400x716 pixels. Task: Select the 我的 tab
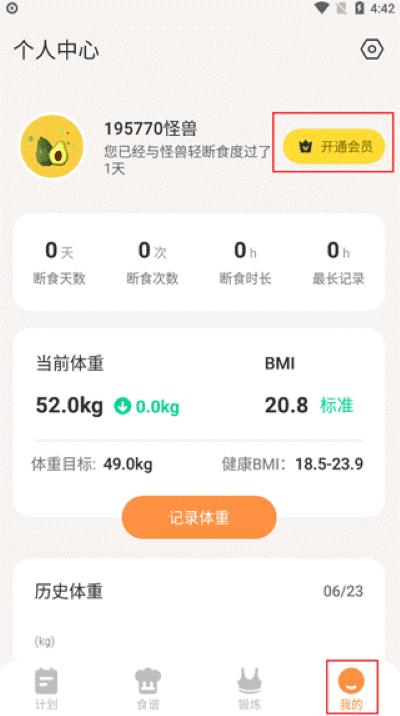(351, 688)
